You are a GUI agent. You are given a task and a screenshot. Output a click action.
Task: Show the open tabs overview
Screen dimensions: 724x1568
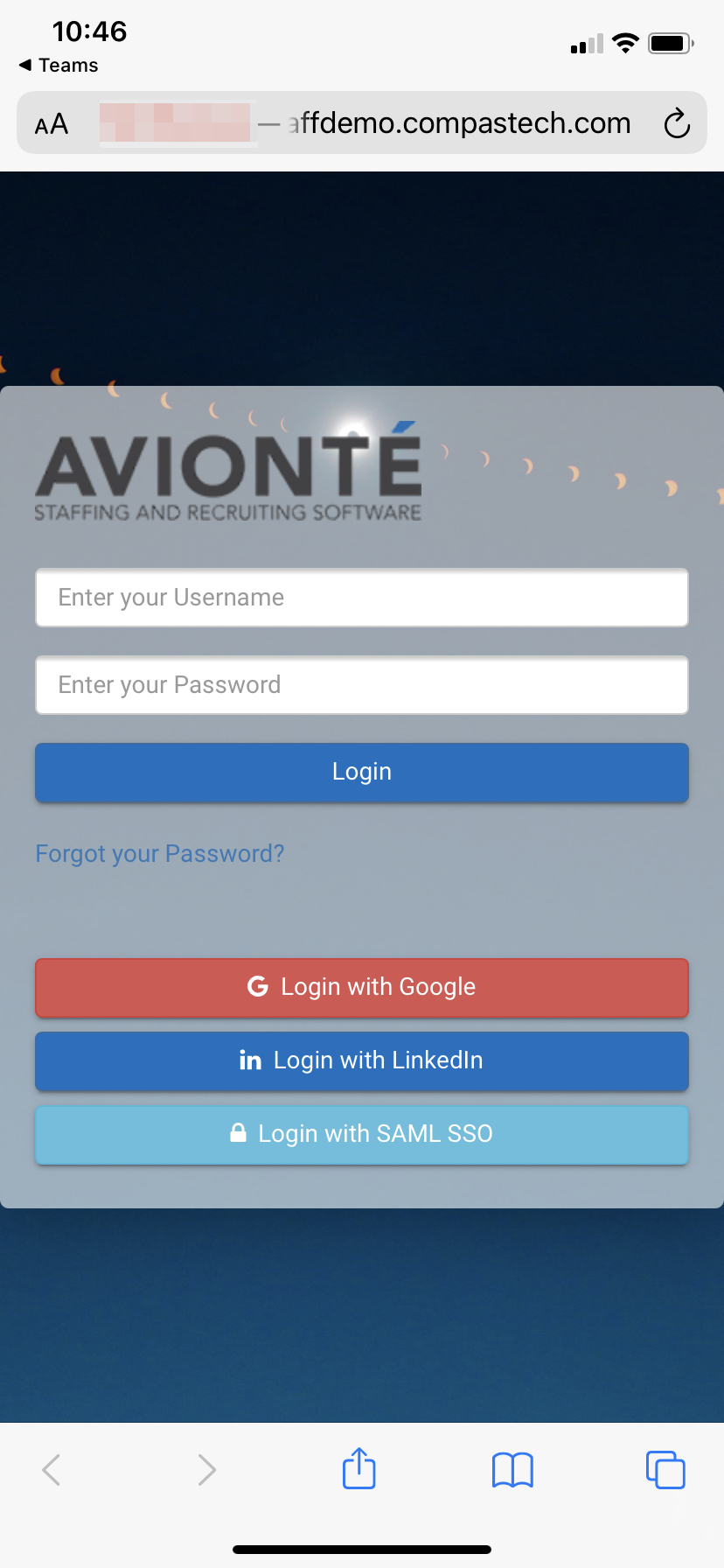[x=665, y=1470]
